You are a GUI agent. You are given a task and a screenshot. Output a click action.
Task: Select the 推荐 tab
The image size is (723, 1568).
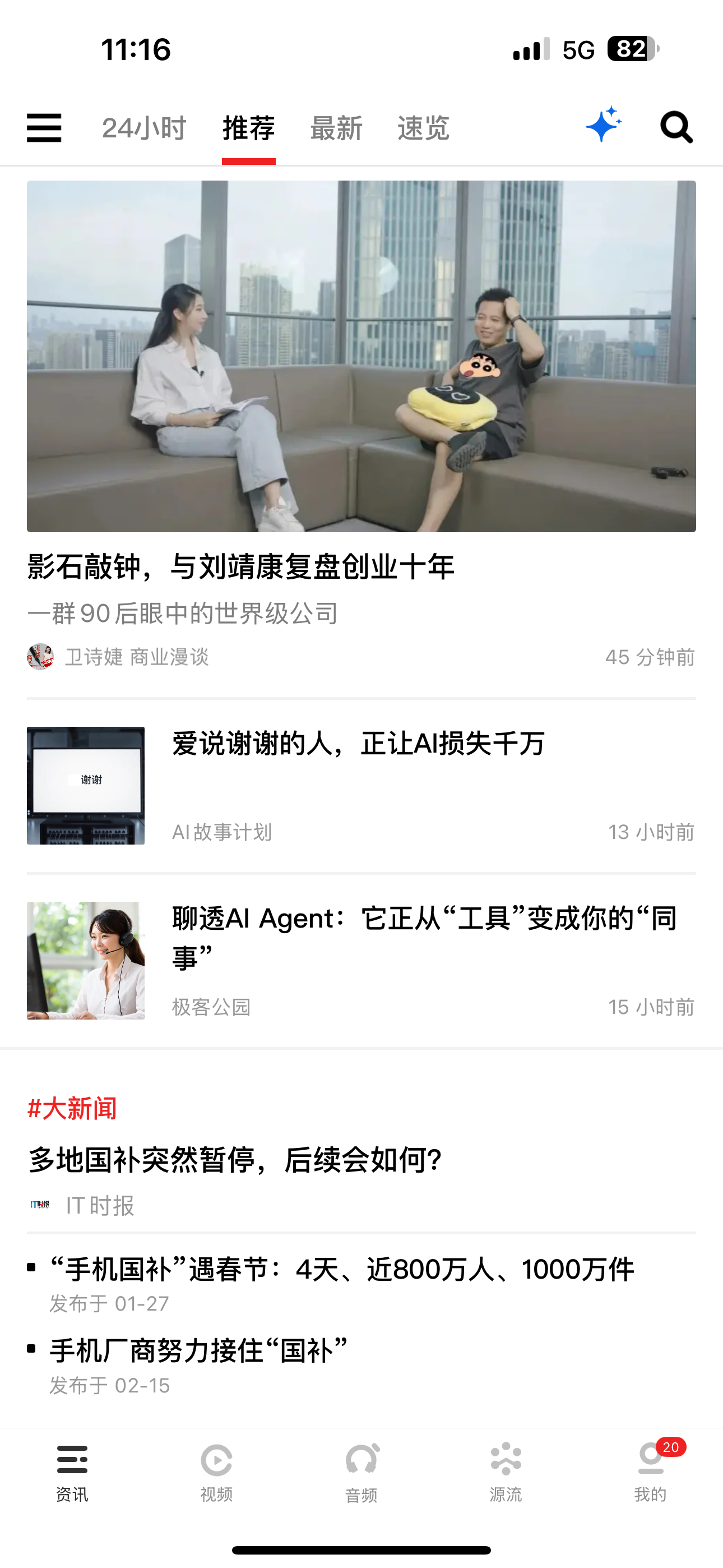pos(249,128)
